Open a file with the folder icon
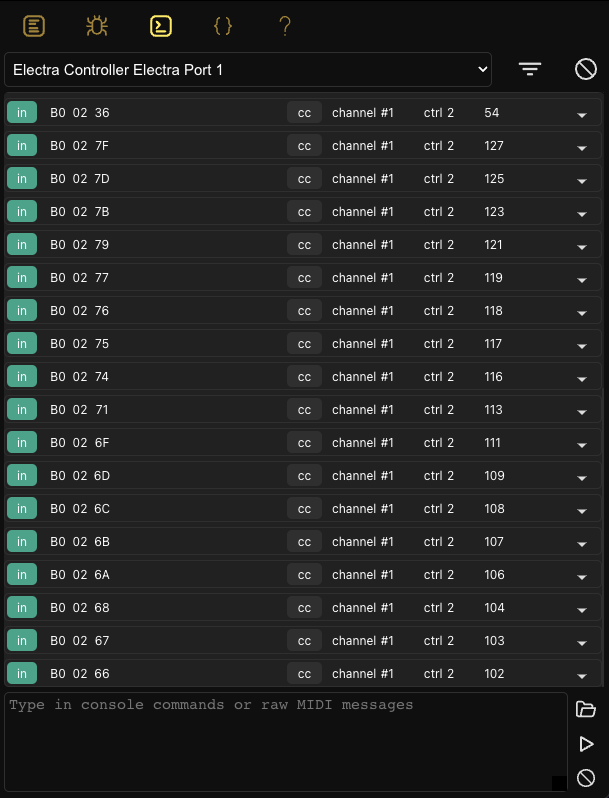Screen dimensions: 609x798 point(586,710)
